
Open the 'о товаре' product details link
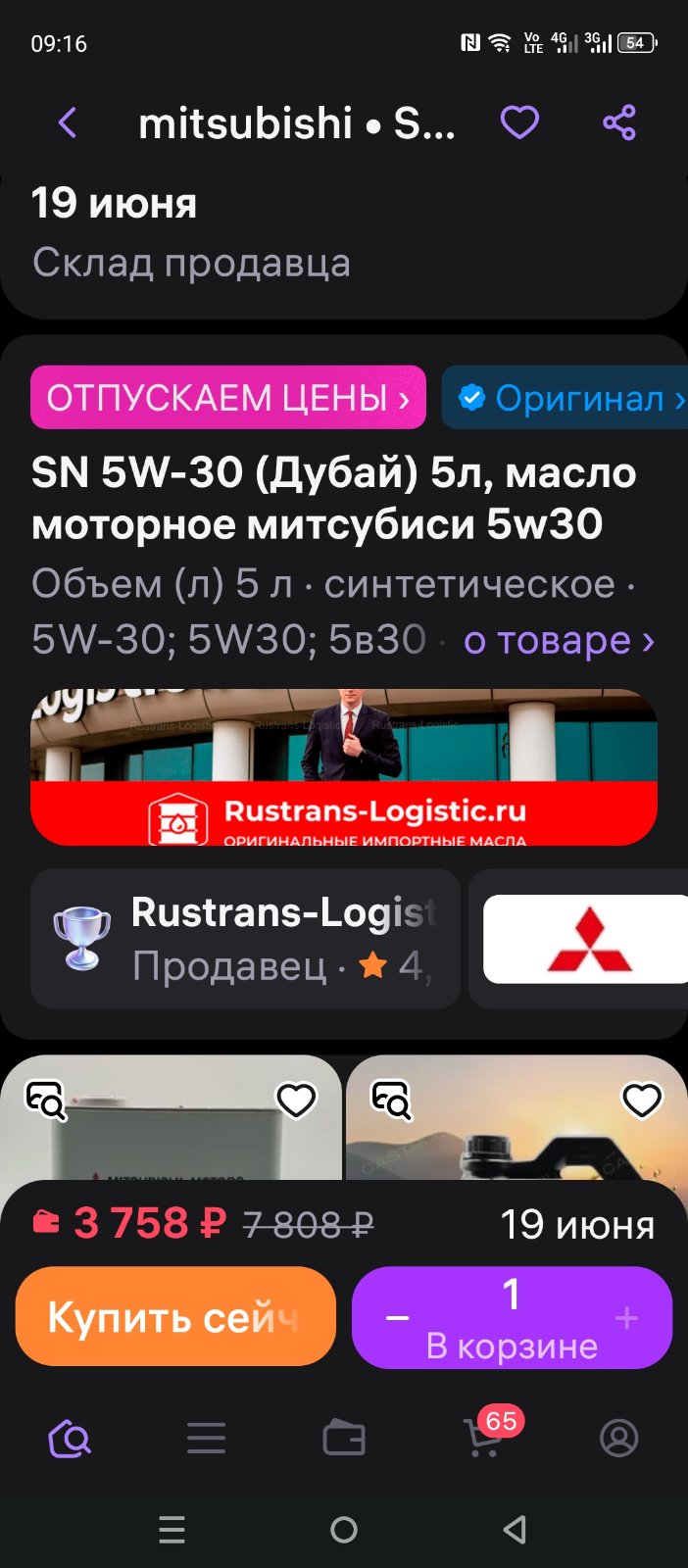[559, 640]
